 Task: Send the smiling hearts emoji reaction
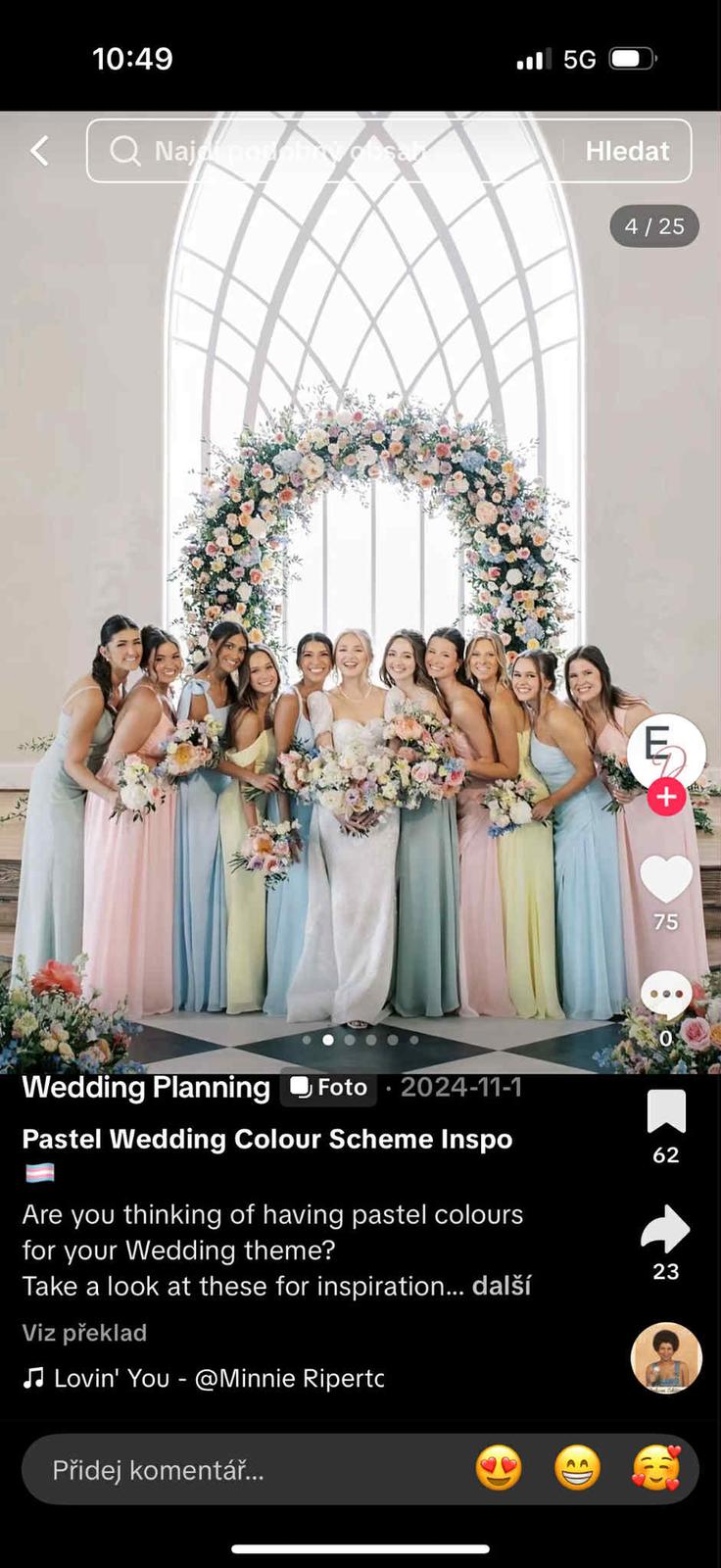pyautogui.click(x=655, y=1469)
